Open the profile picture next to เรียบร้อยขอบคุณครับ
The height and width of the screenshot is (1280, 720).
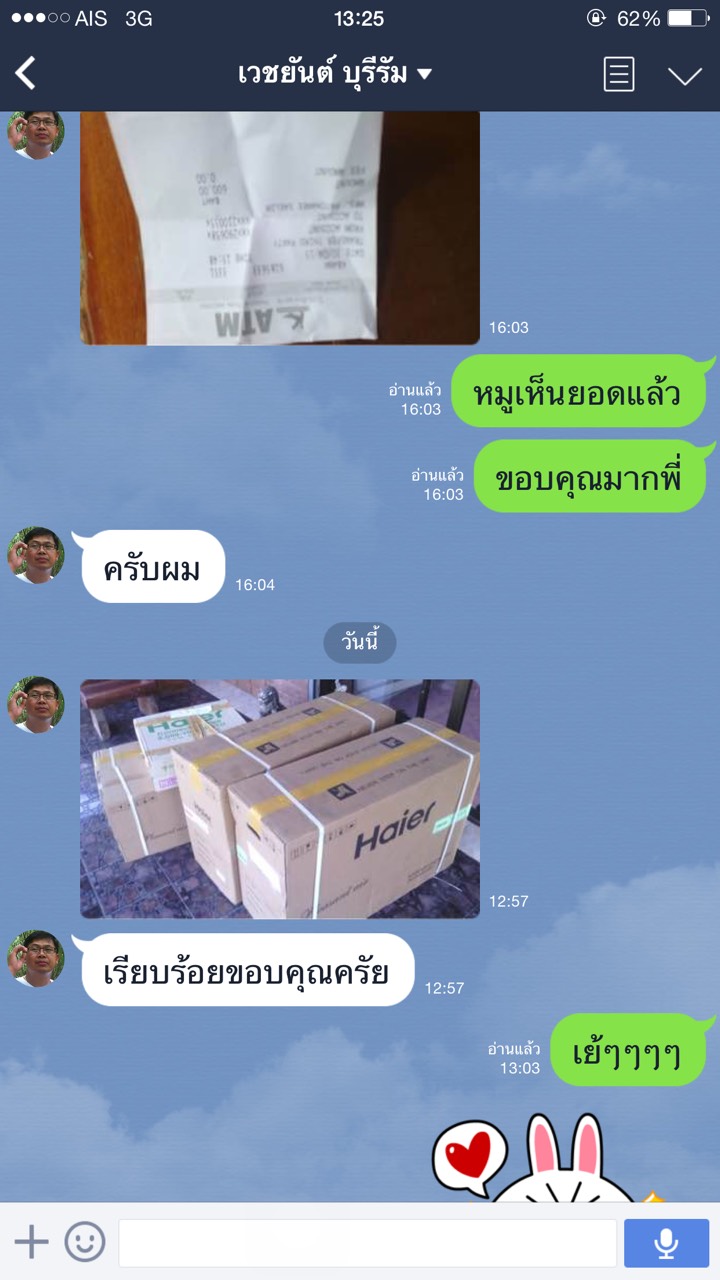click(36, 959)
